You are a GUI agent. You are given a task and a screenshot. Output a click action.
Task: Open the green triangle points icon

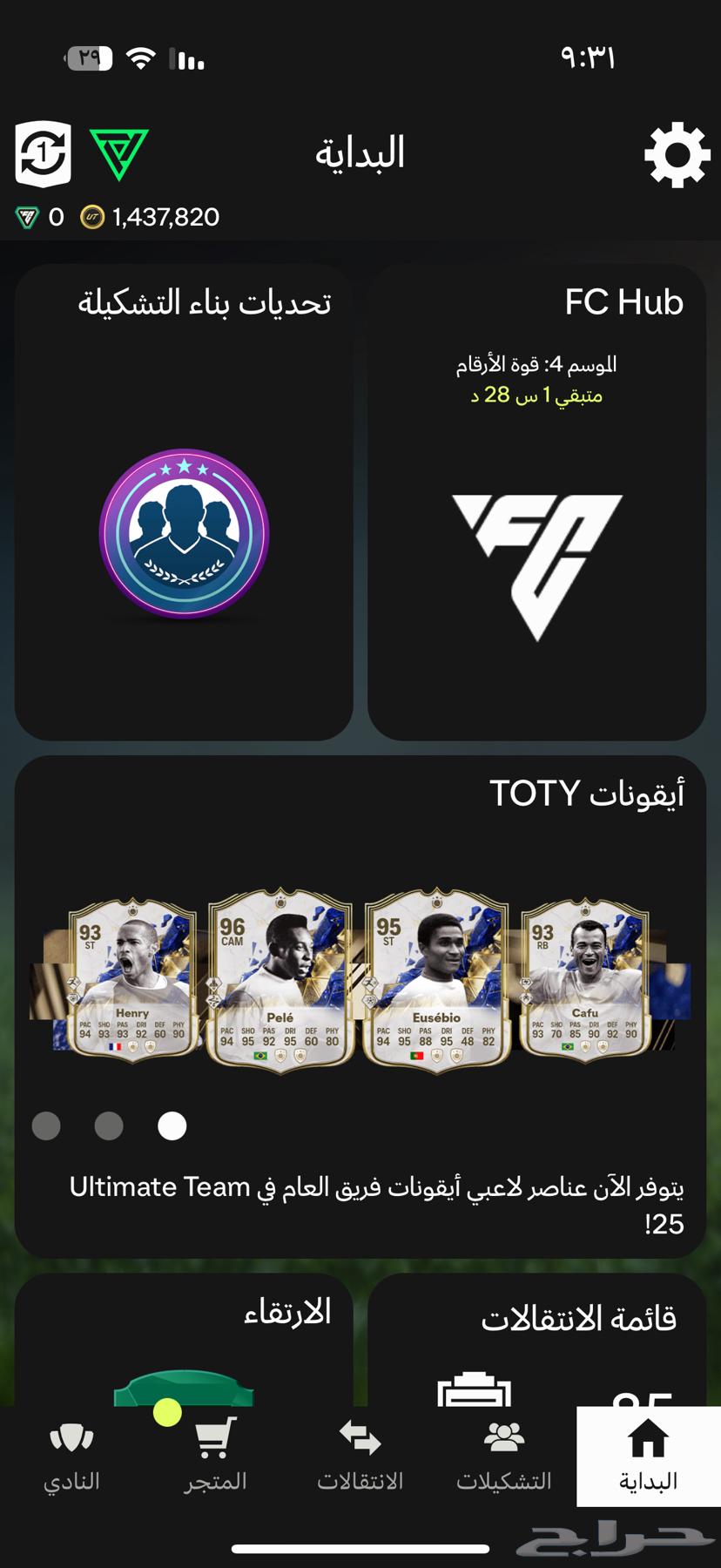click(x=119, y=154)
